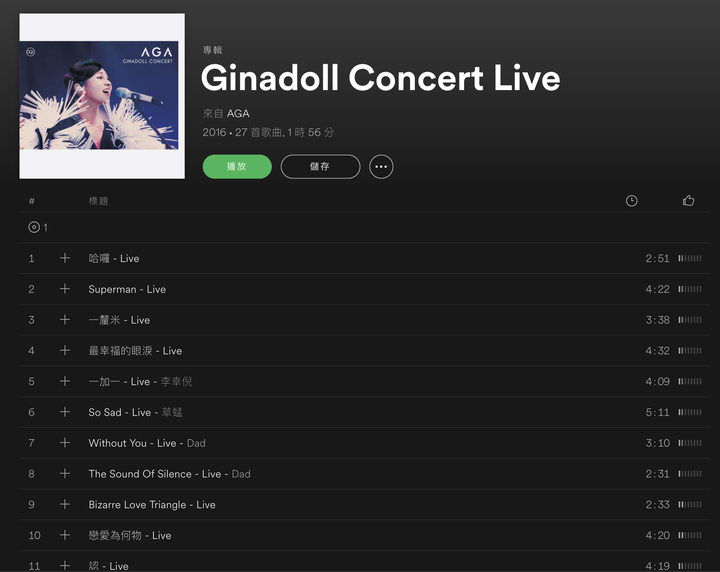Add 哈囉 - Live to library

(65, 258)
